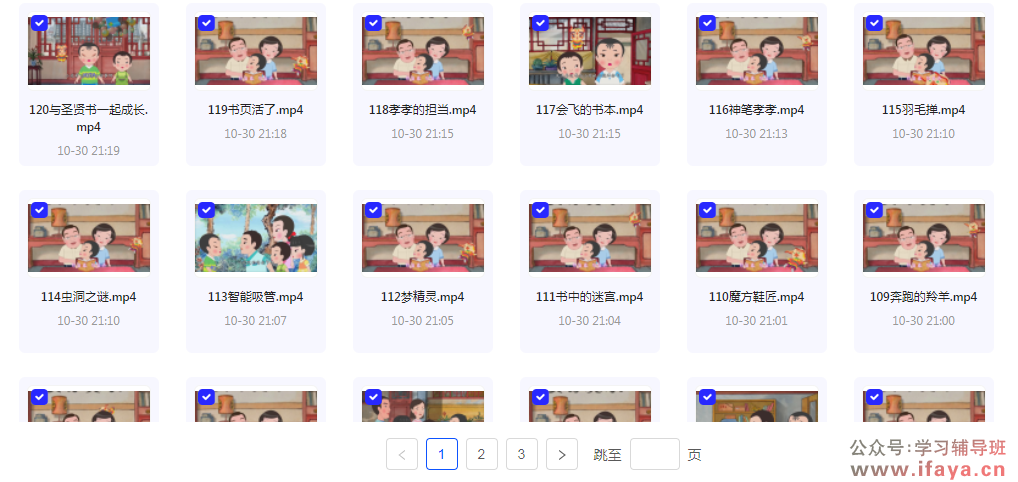Uncheck the checkbox on 115羽毛掸.mp4
The width and height of the screenshot is (1018, 482).
coord(874,23)
